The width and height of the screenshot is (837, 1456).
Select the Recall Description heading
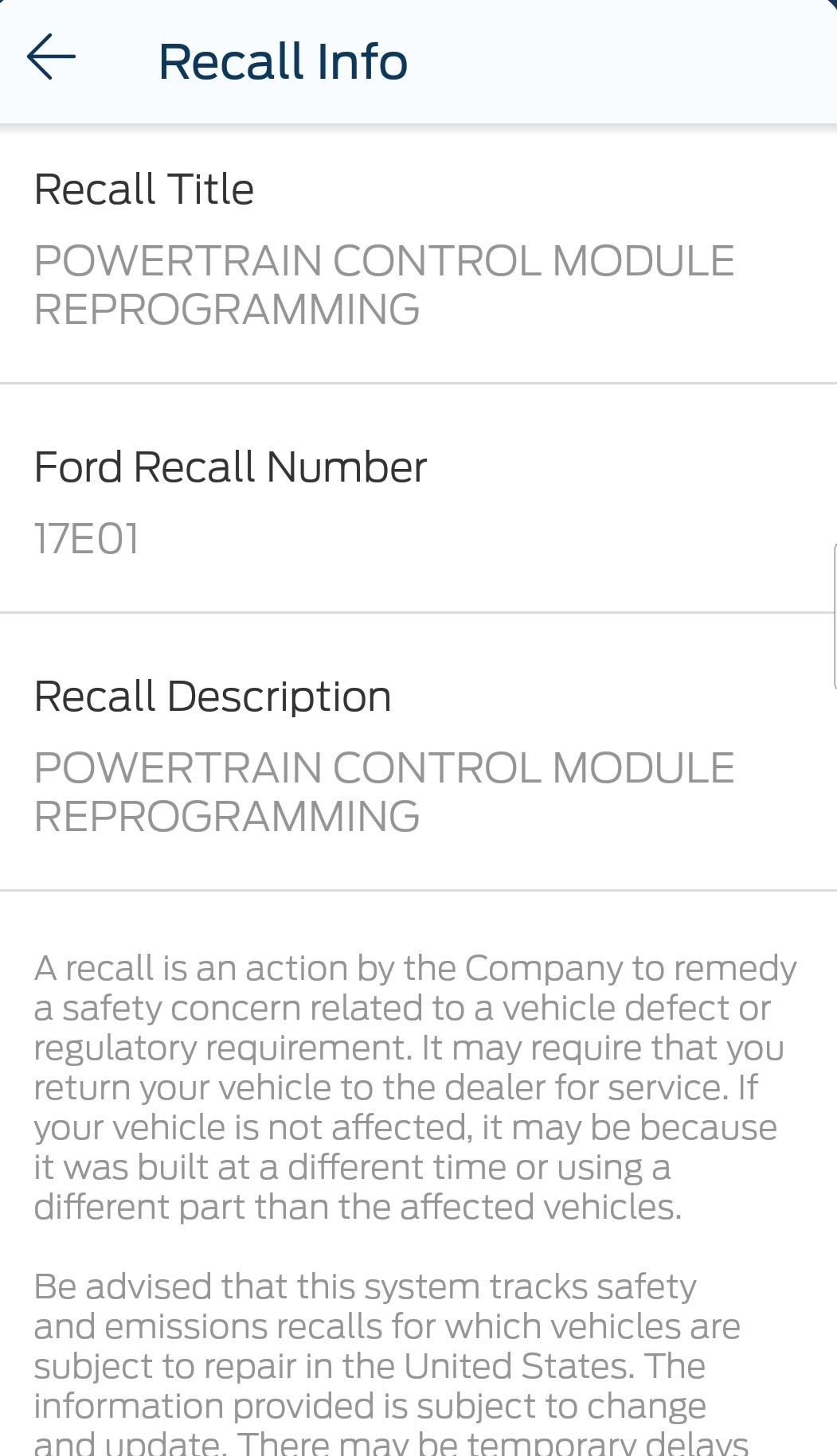[212, 694]
